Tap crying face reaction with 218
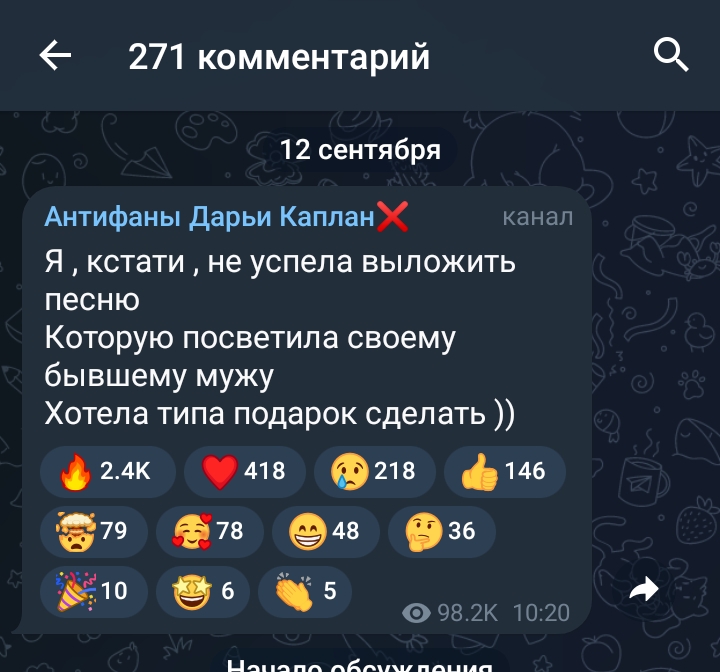The width and height of the screenshot is (720, 672). (374, 471)
